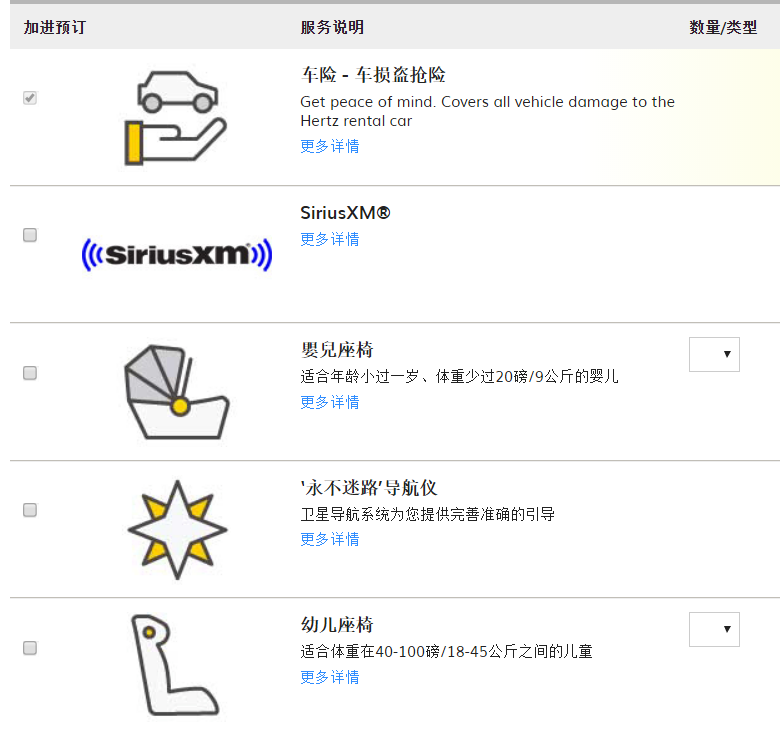Tick the '永不迷路'导航仪 checkbox
Image resolution: width=780 pixels, height=735 pixels.
tap(30, 510)
